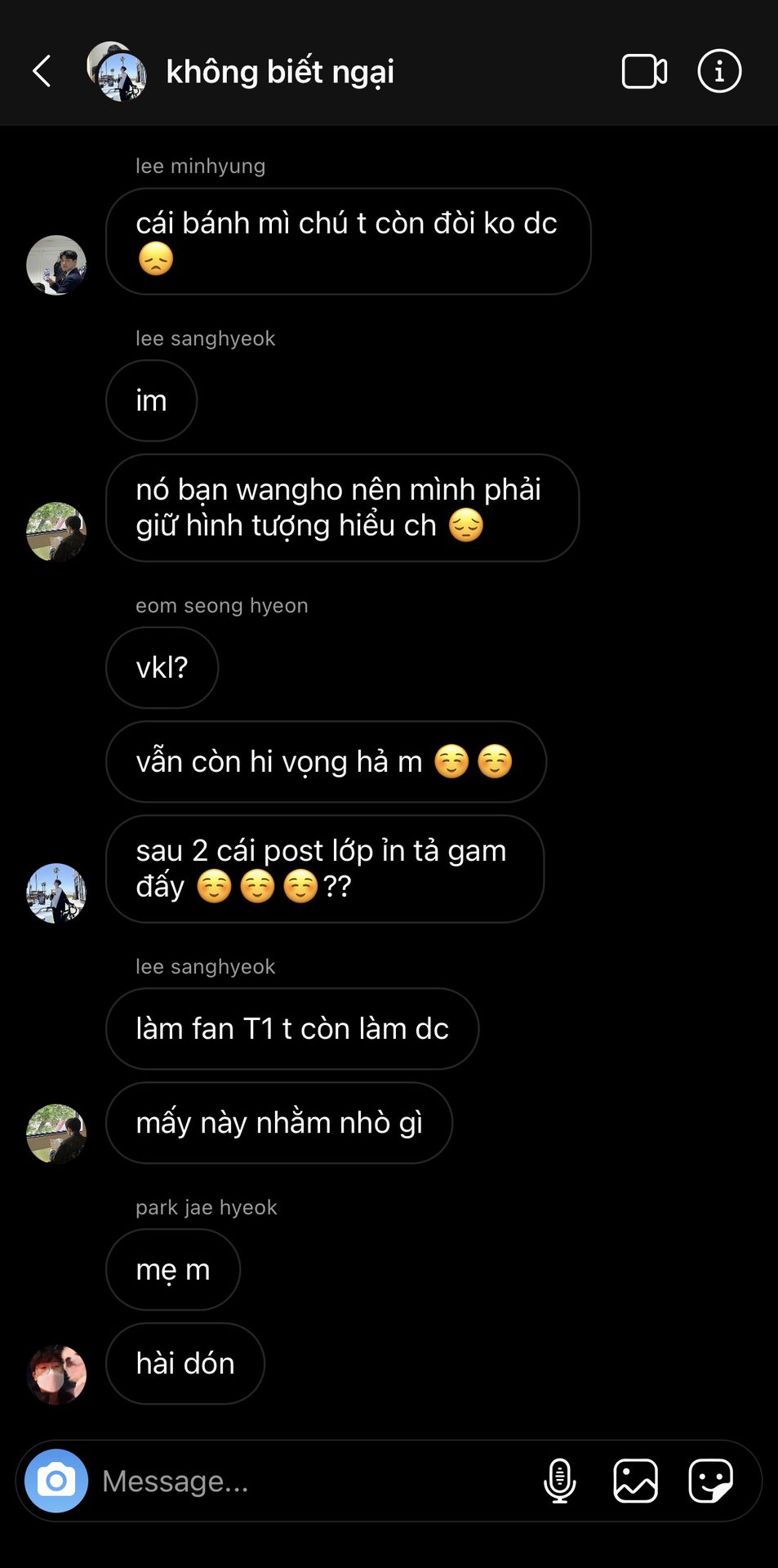778x1568 pixels.
Task: Go back to the inbox
Action: click(42, 72)
